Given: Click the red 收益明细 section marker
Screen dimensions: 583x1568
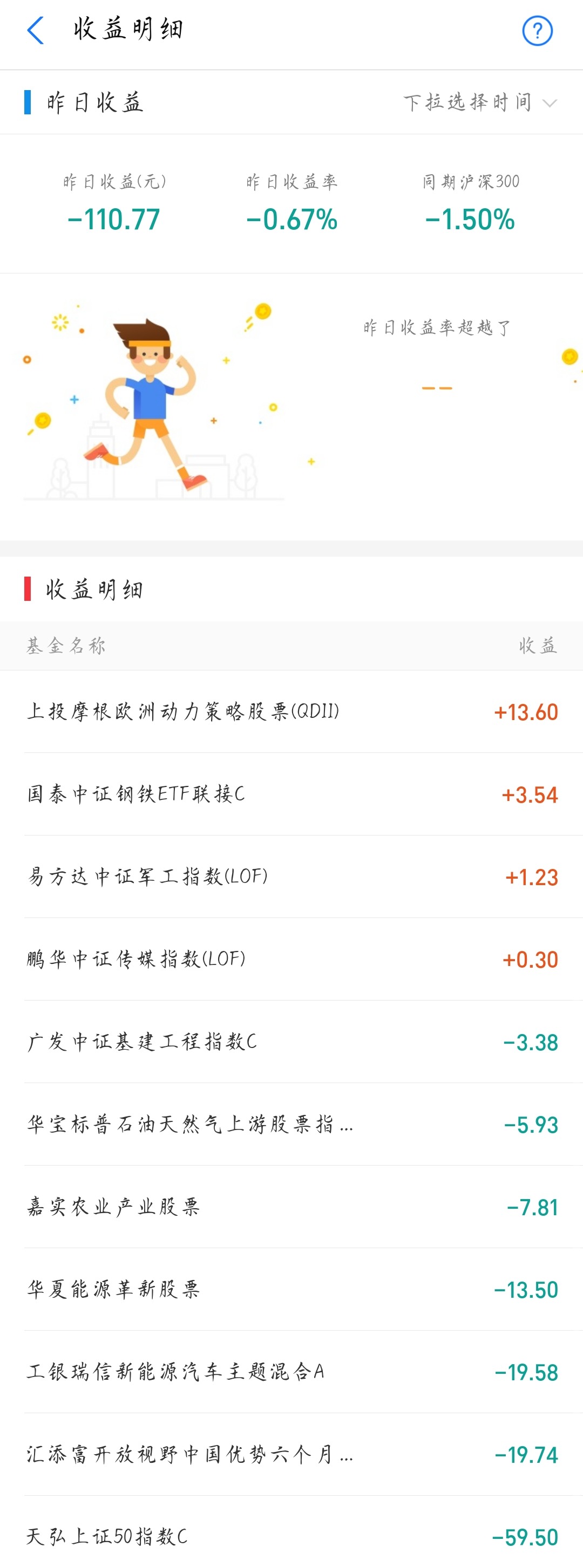Looking at the screenshot, I should click(28, 589).
